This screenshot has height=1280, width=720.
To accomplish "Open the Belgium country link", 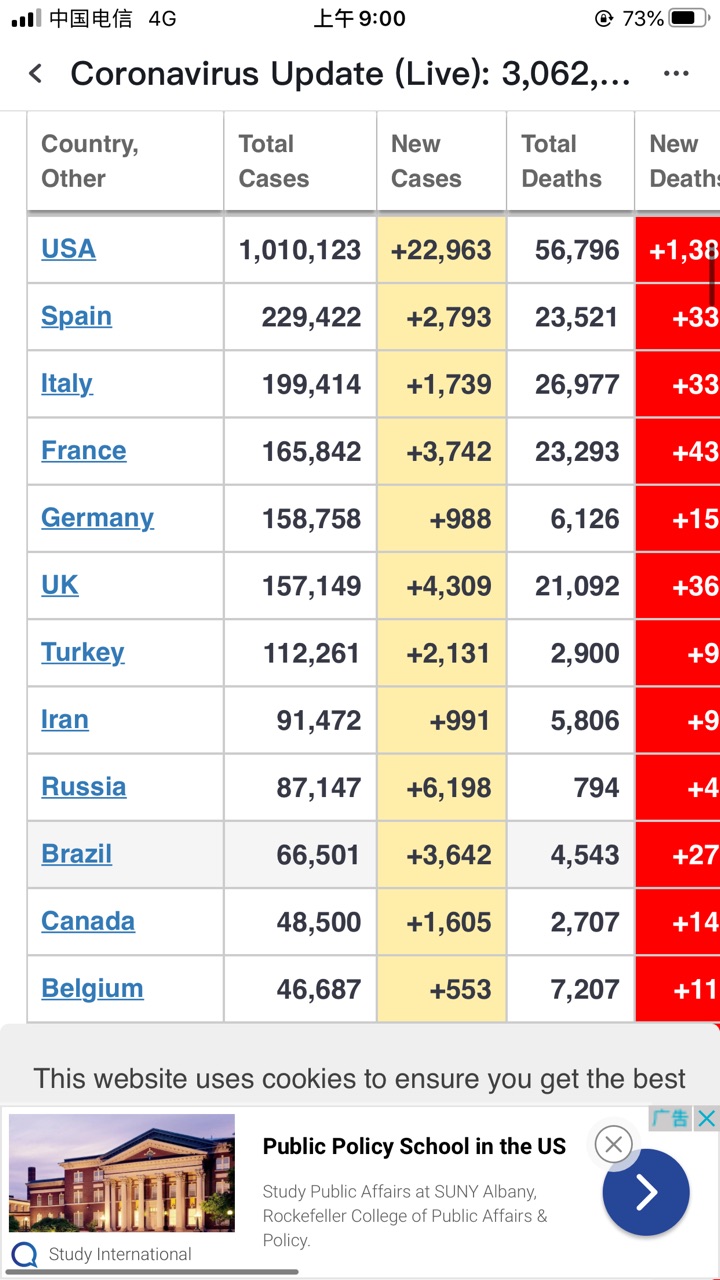I will (92, 988).
